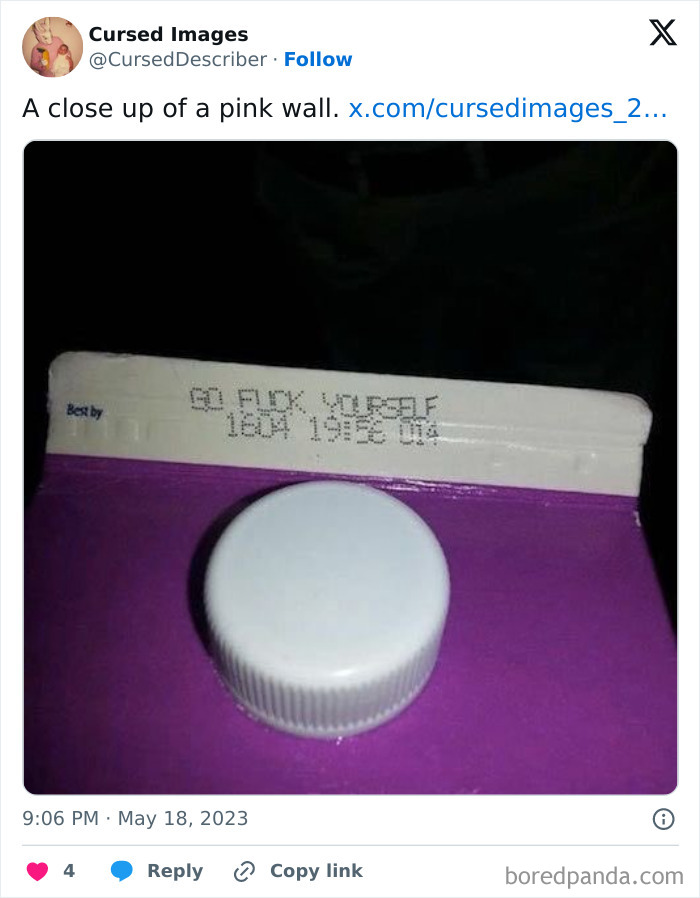Viewport: 700px width, 898px height.
Task: Open the X logo link
Action: [662, 34]
